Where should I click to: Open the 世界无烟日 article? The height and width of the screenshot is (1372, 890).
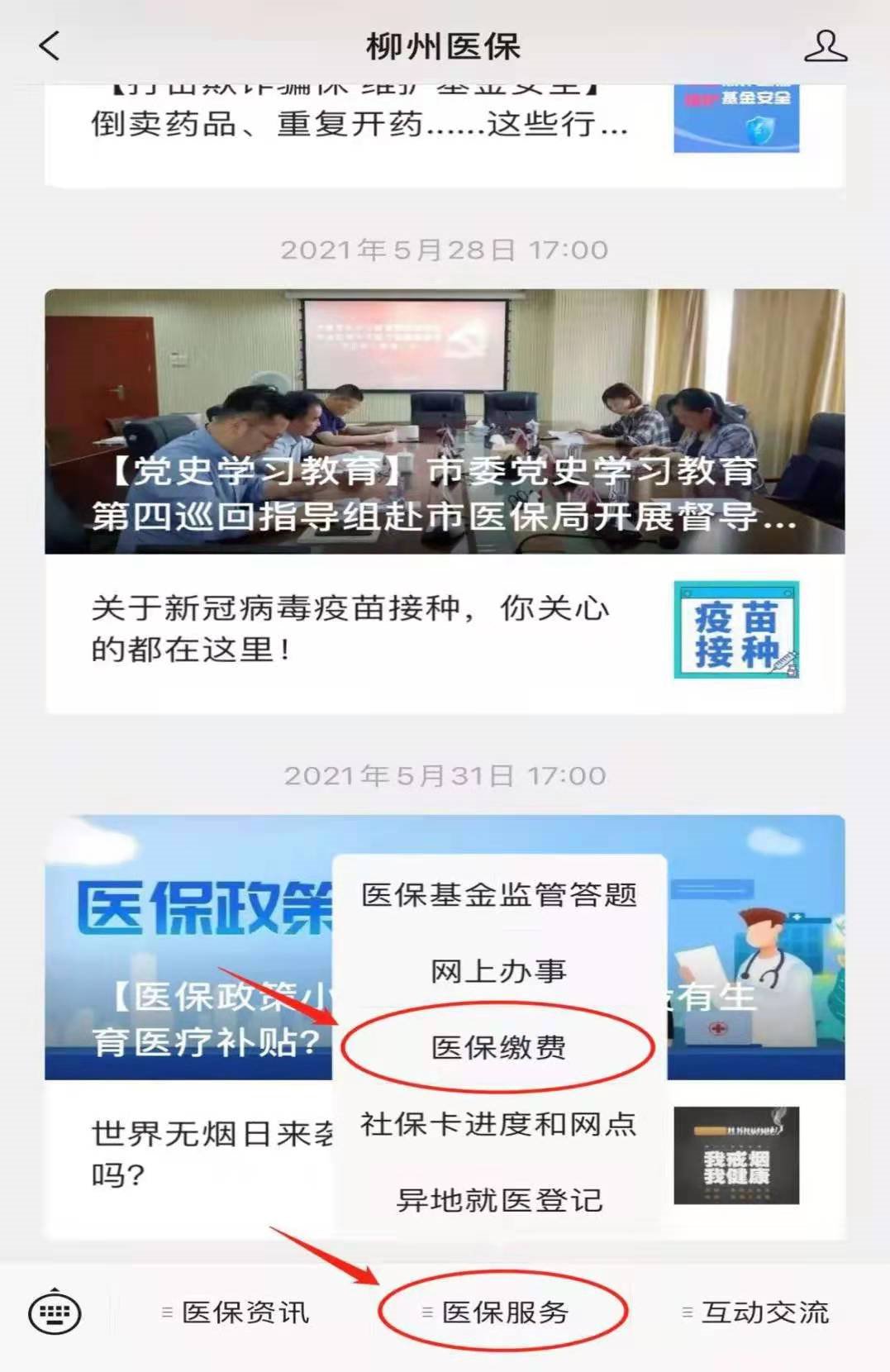click(x=207, y=1154)
